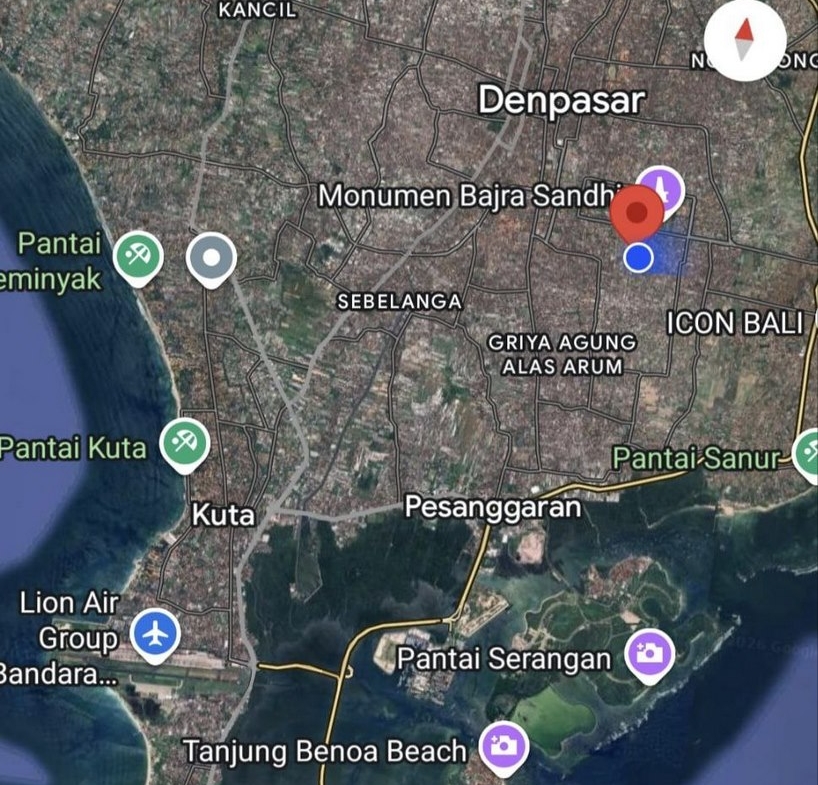The image size is (818, 785).
Task: Open the Tanjung Benoa Beach photo marker
Action: pyautogui.click(x=503, y=745)
